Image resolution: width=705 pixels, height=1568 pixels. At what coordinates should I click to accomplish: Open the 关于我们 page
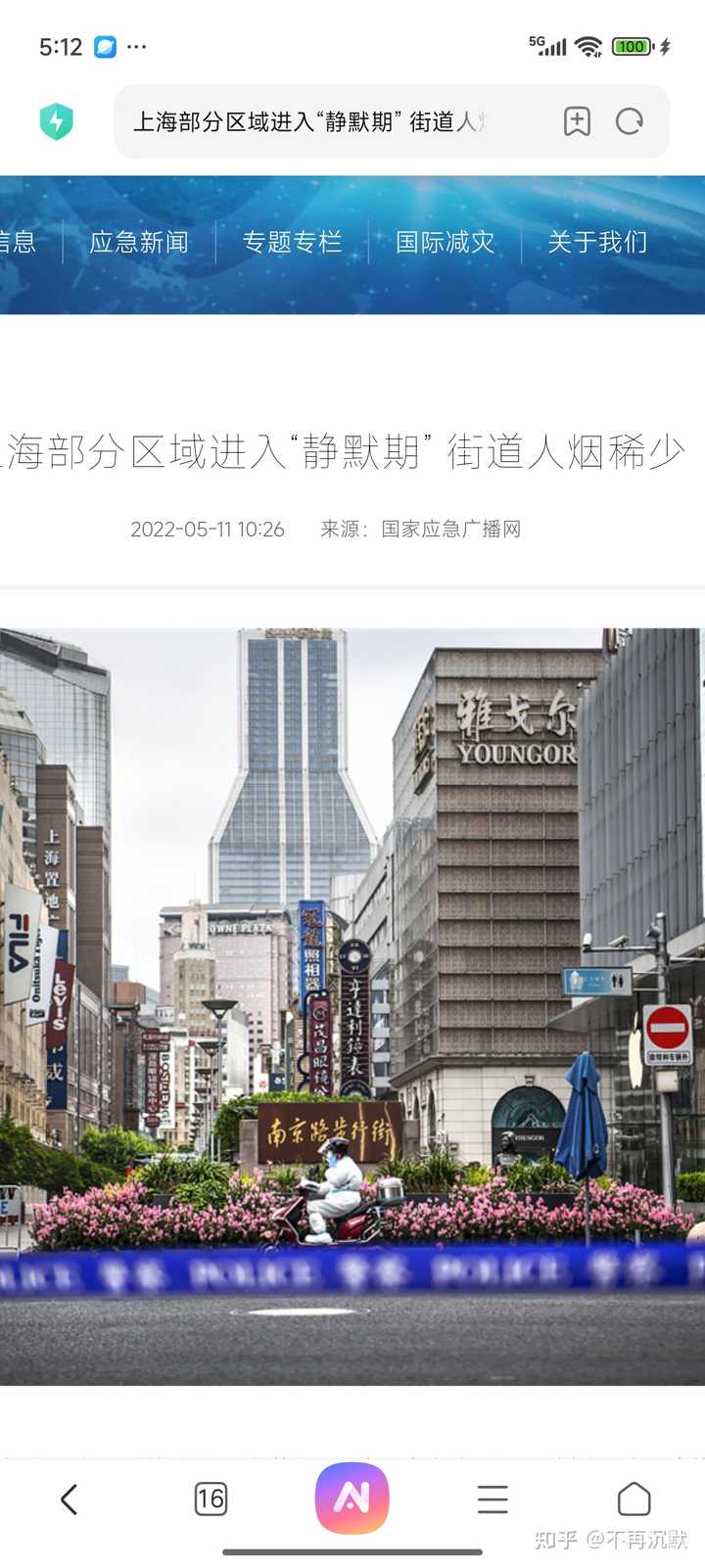597,242
